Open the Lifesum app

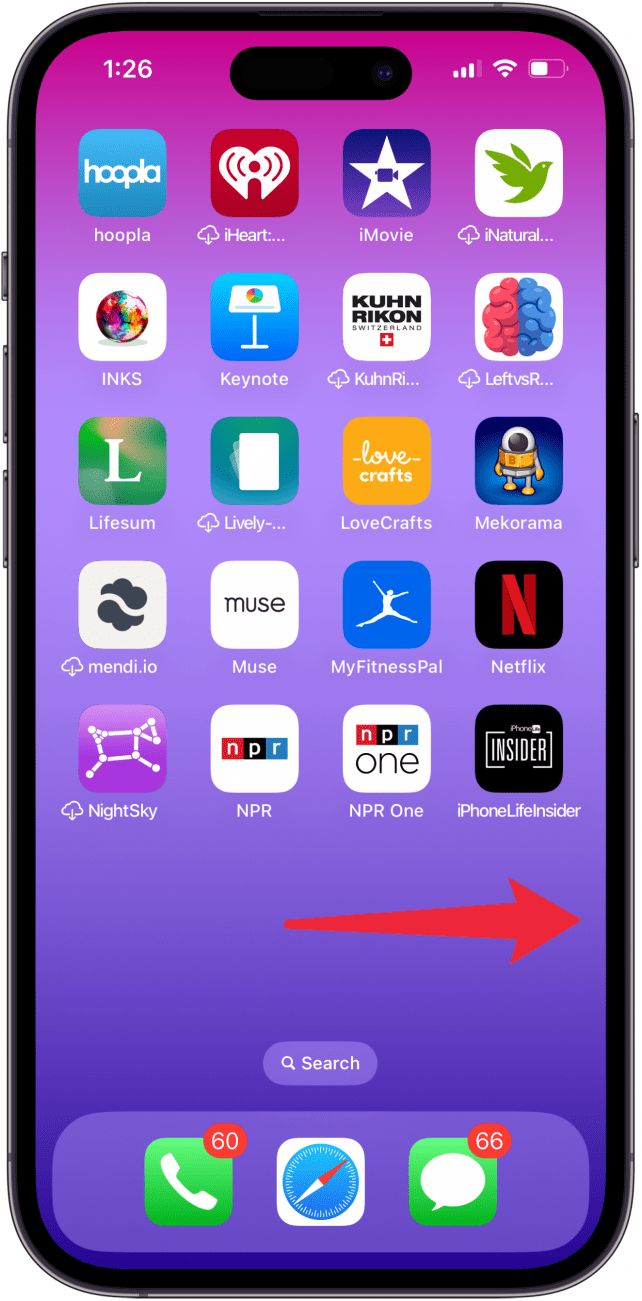pos(122,461)
